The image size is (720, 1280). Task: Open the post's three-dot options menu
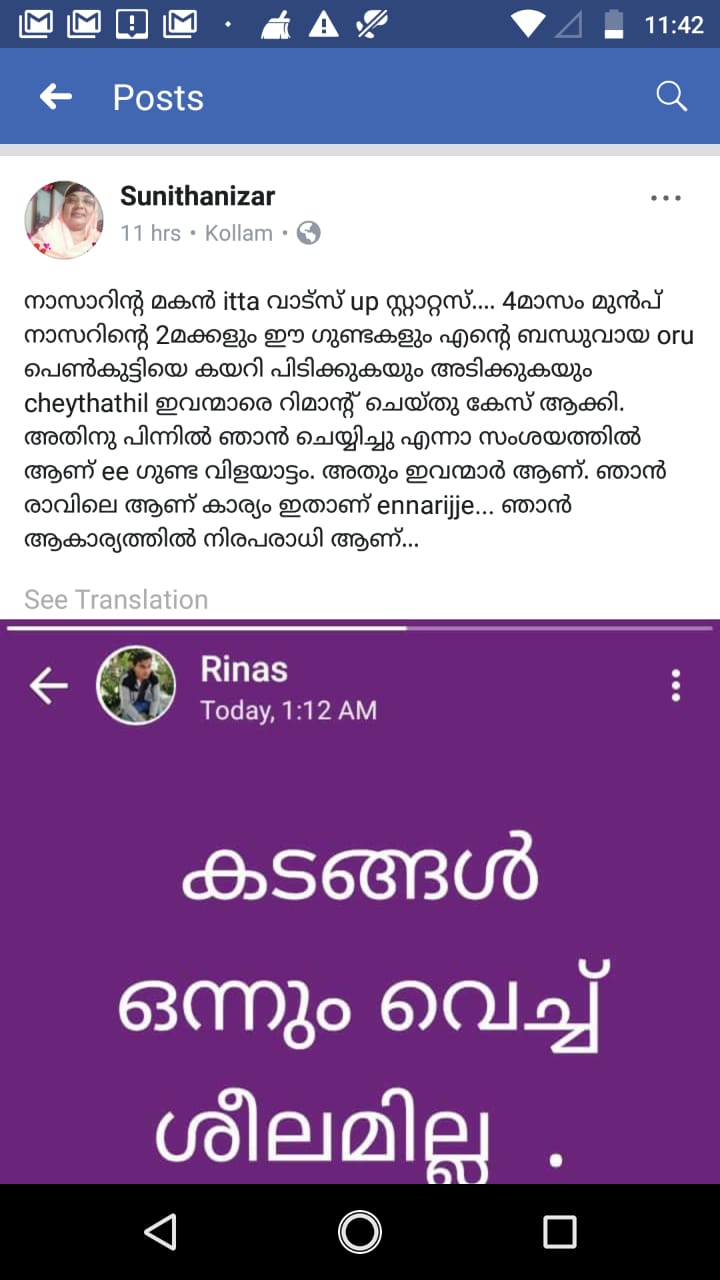(x=666, y=198)
